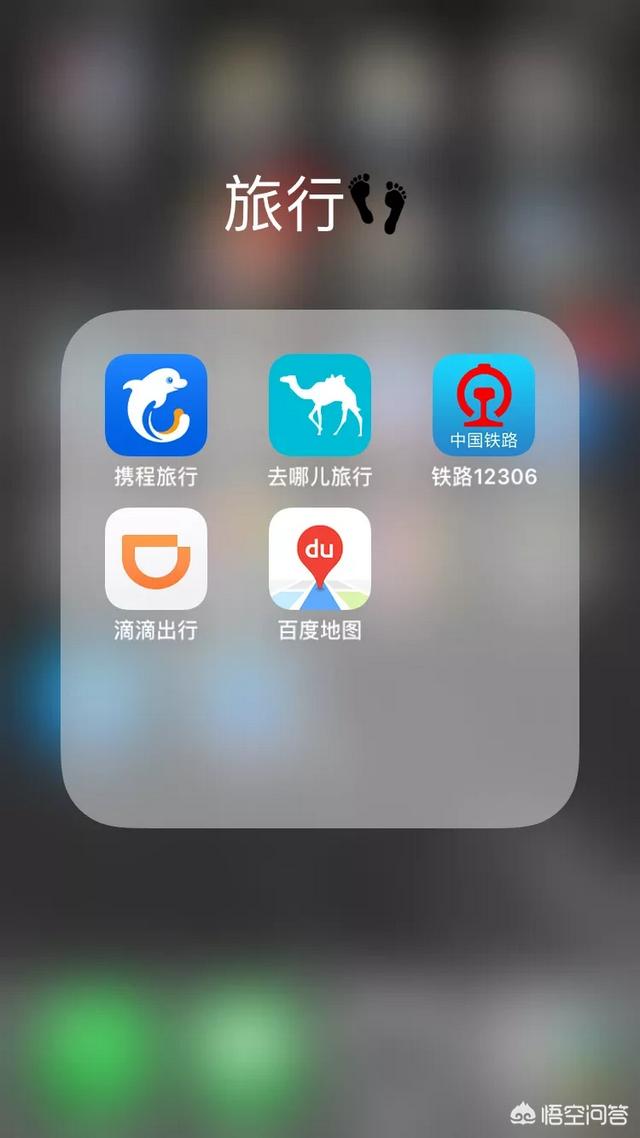Launch 滴滴出行 ride app

point(156,559)
